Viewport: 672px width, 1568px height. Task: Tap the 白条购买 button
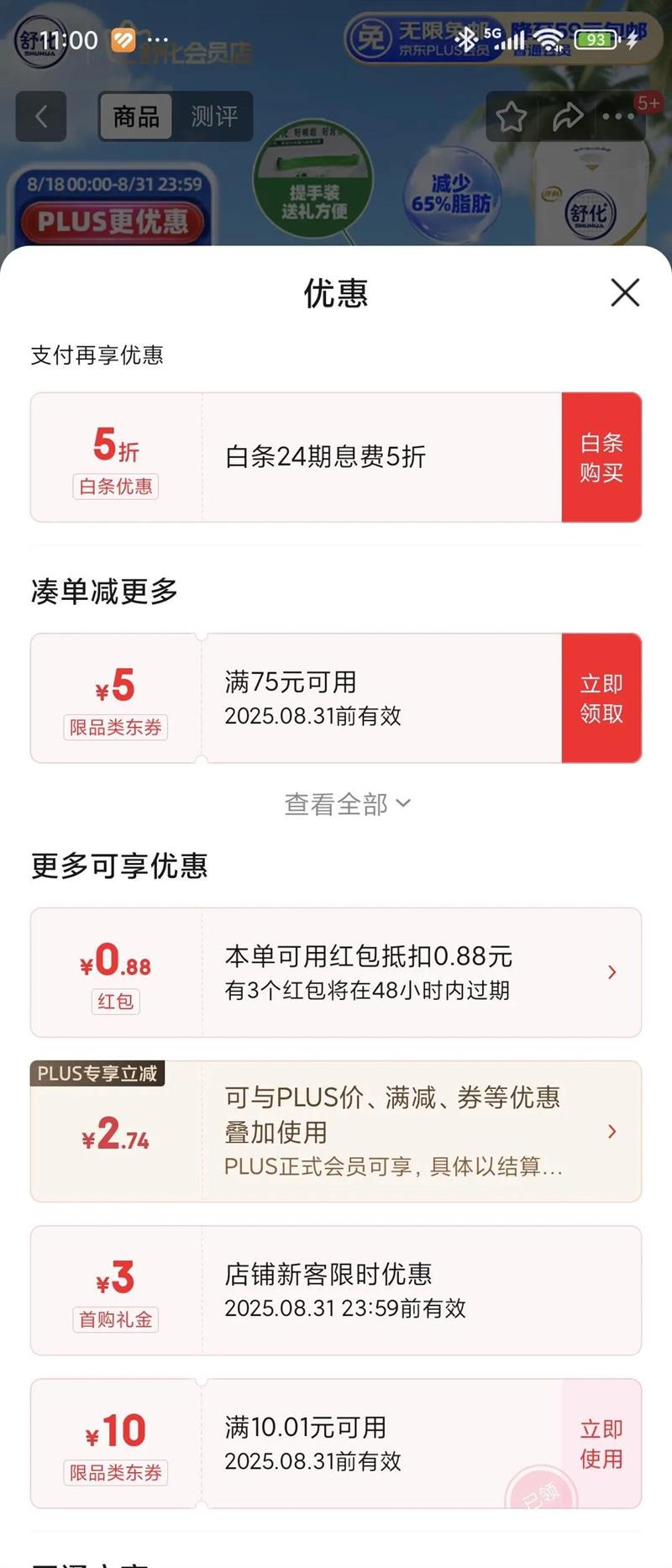pos(601,457)
